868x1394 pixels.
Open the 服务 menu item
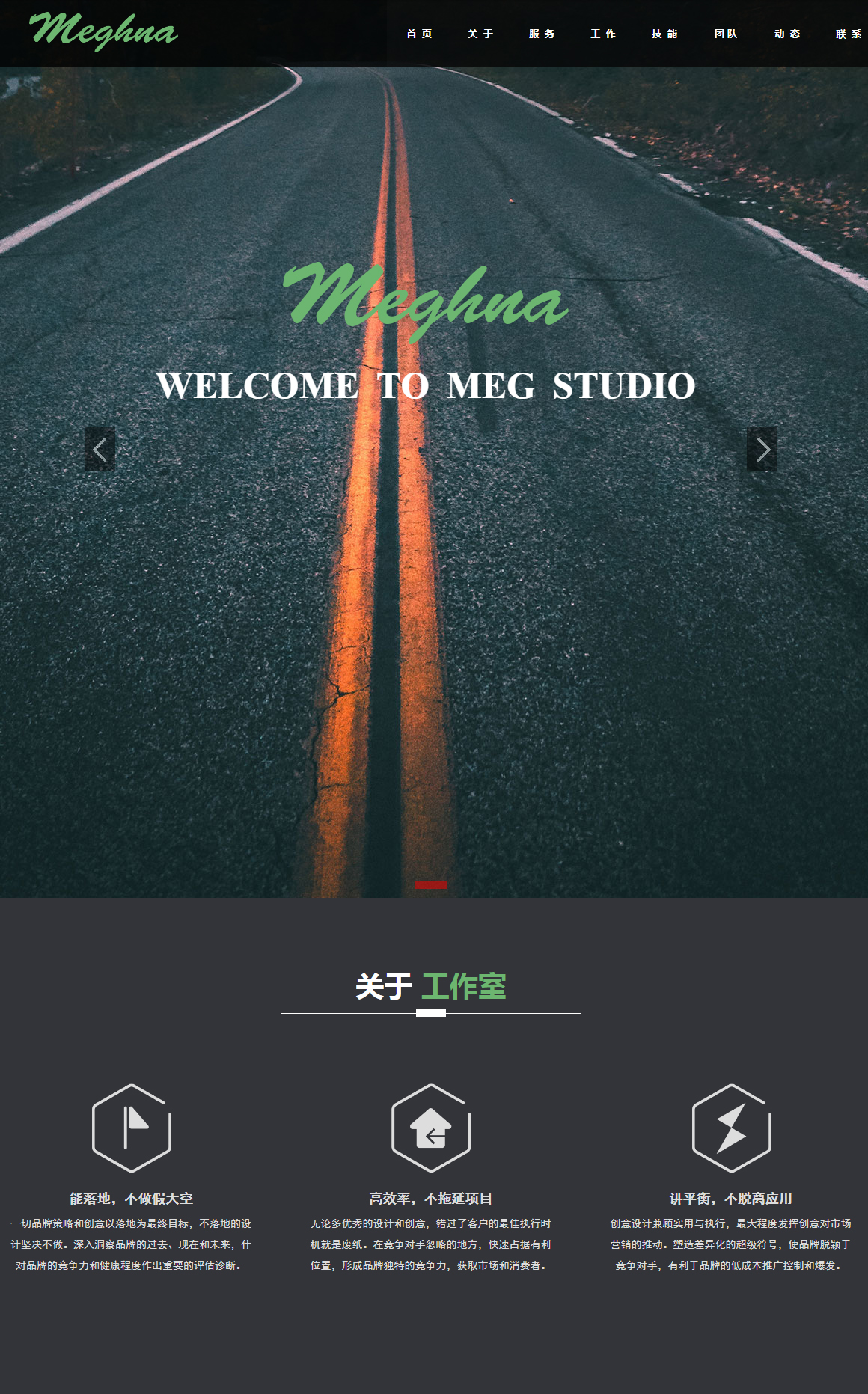(x=542, y=34)
